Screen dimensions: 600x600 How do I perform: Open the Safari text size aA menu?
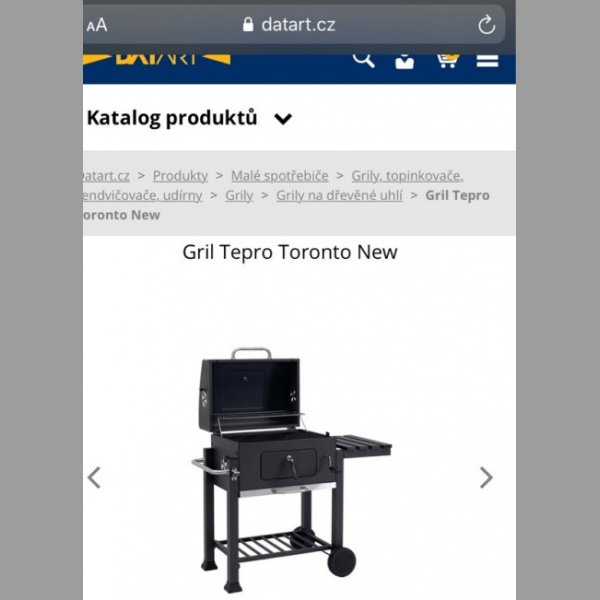click(x=97, y=25)
